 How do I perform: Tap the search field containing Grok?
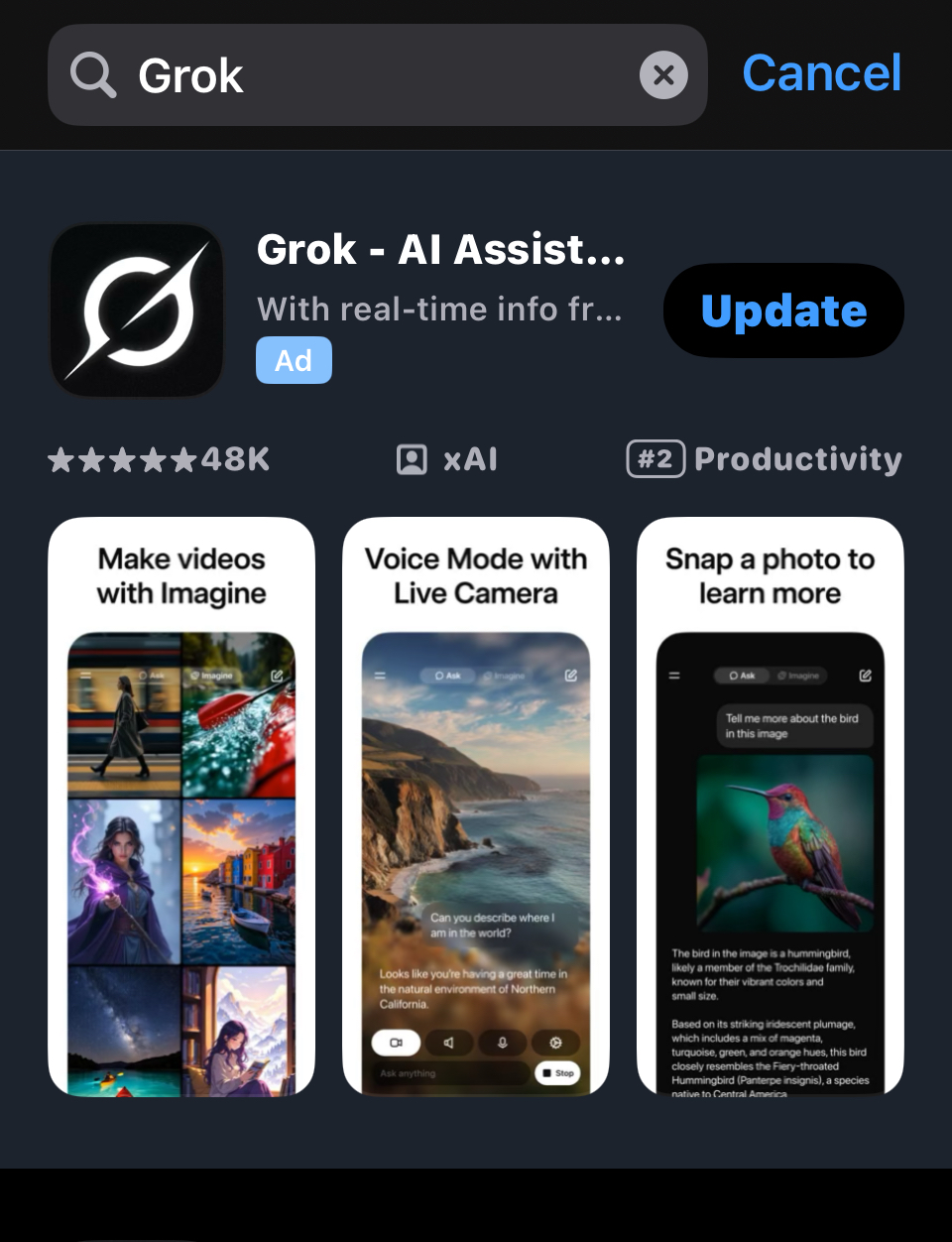(377, 75)
